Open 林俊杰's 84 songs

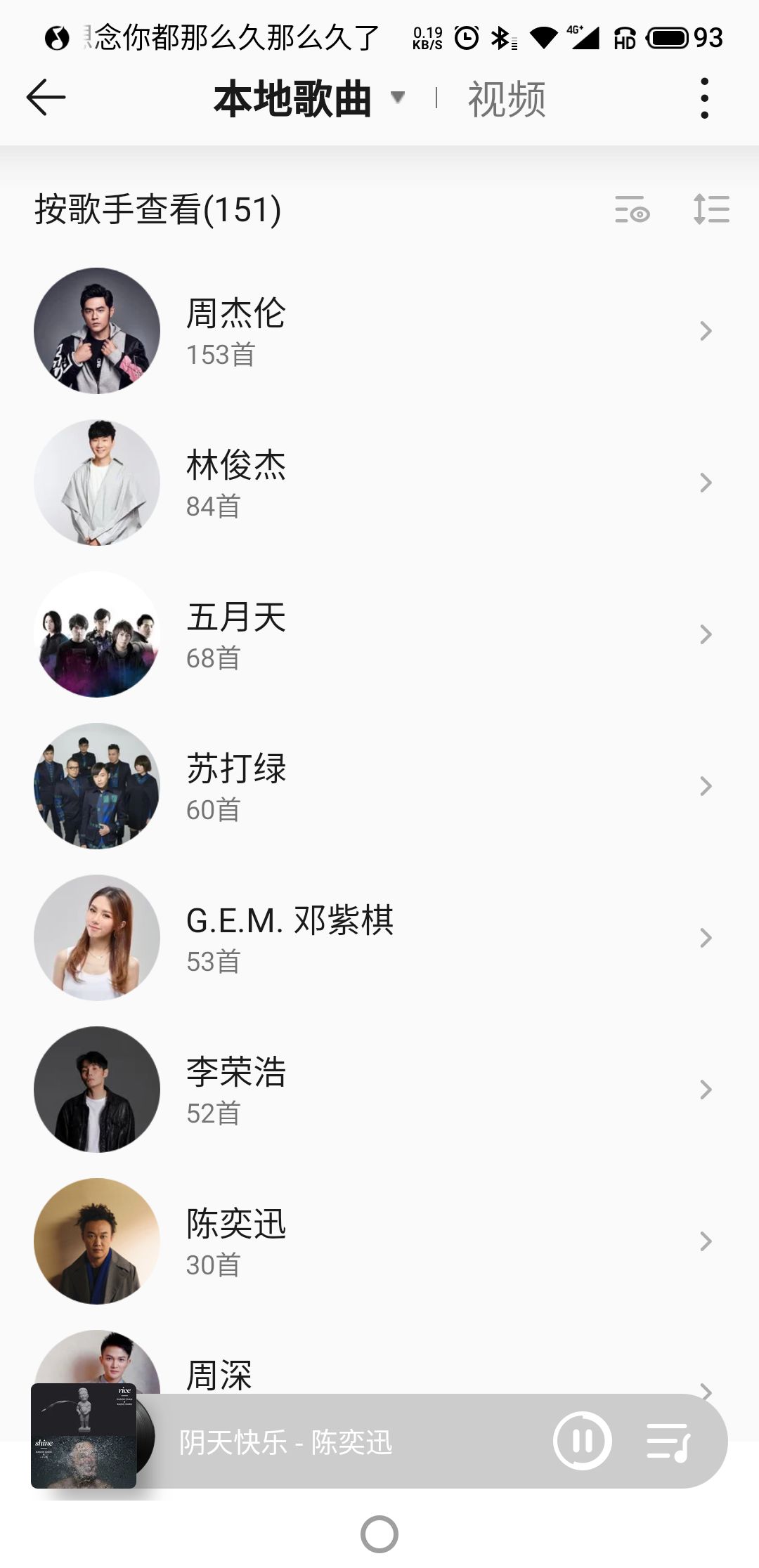(x=379, y=483)
